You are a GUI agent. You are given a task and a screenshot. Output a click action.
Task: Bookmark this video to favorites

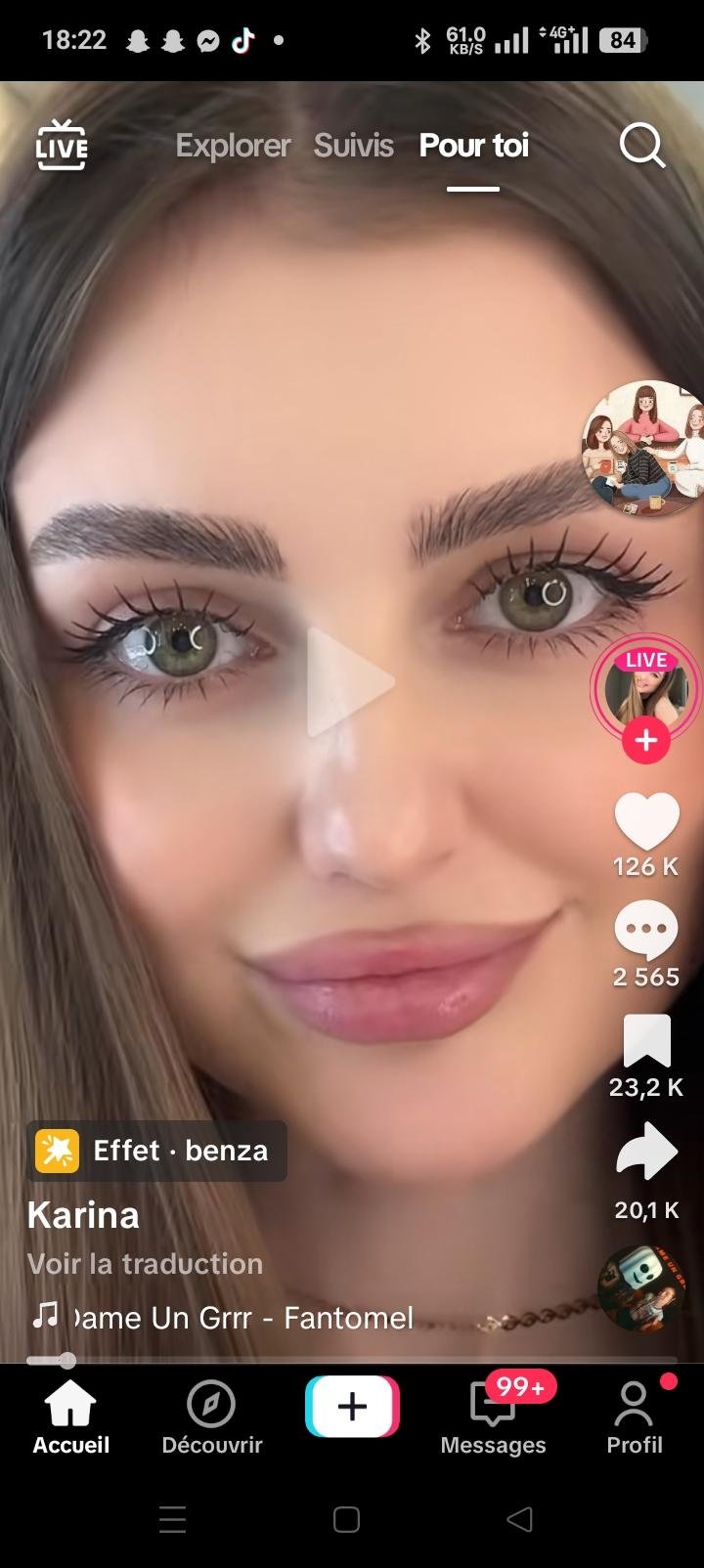tap(646, 1041)
